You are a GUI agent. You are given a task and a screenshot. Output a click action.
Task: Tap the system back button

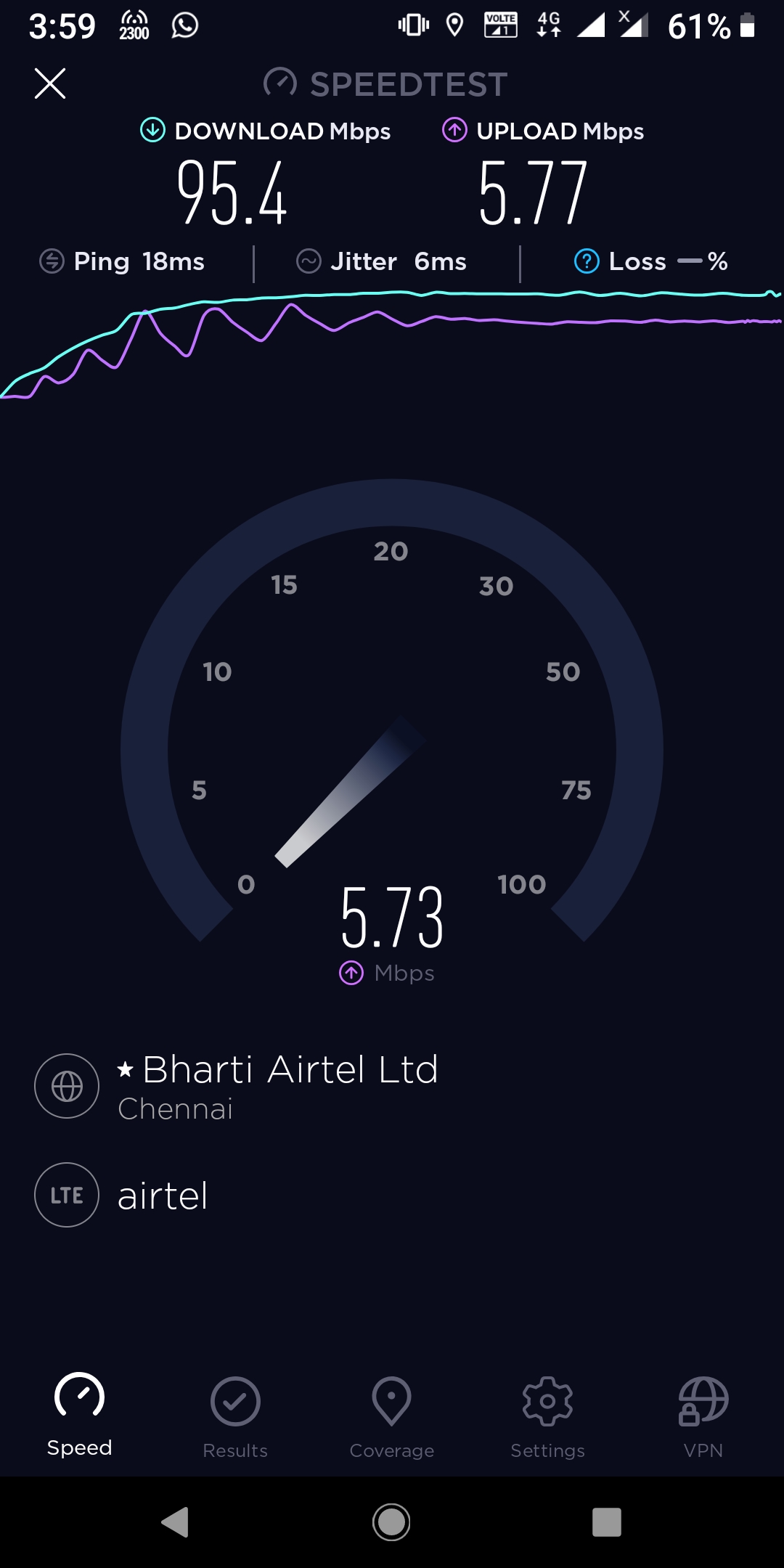click(x=175, y=1522)
